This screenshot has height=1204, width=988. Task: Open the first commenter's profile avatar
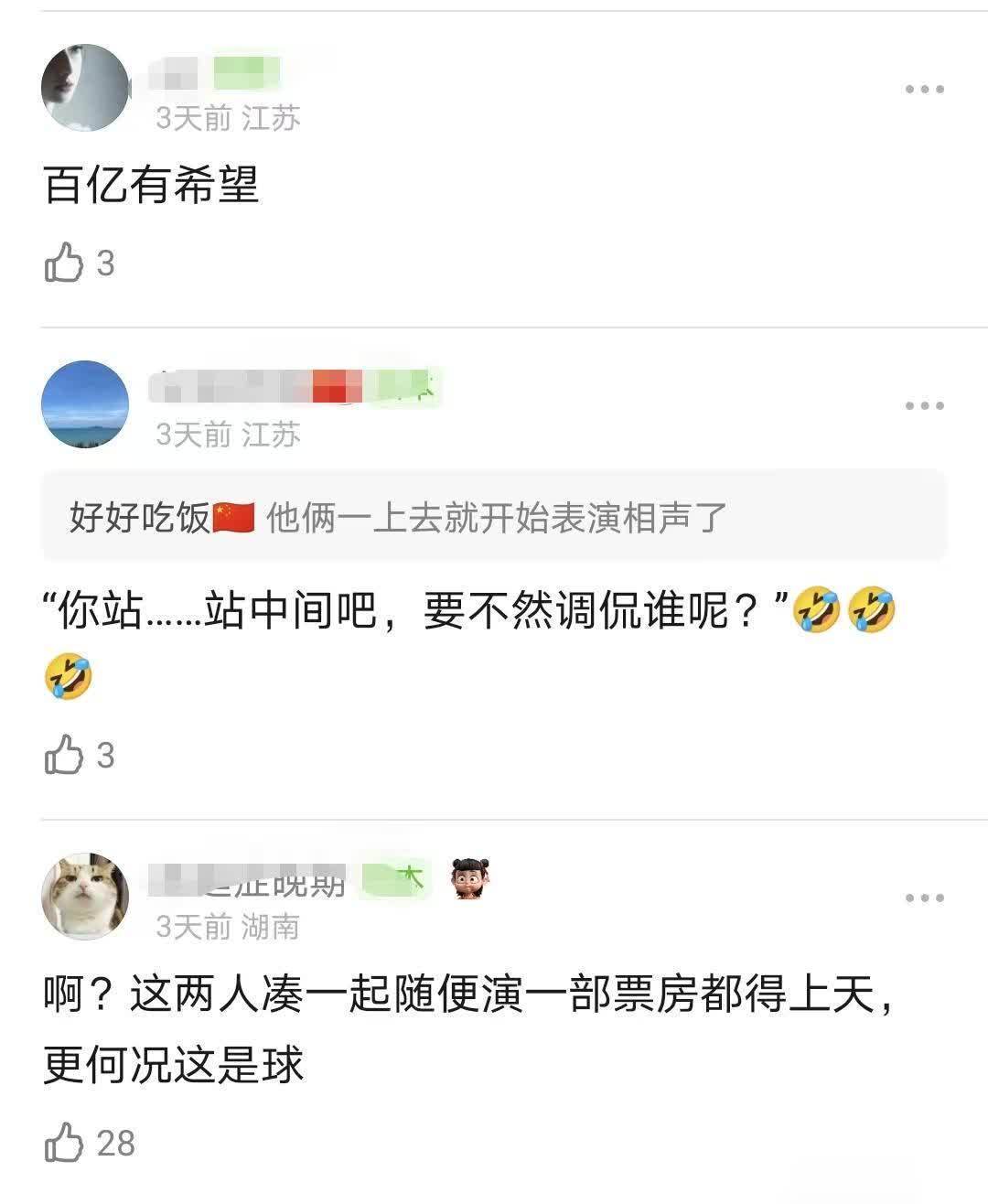click(x=85, y=88)
